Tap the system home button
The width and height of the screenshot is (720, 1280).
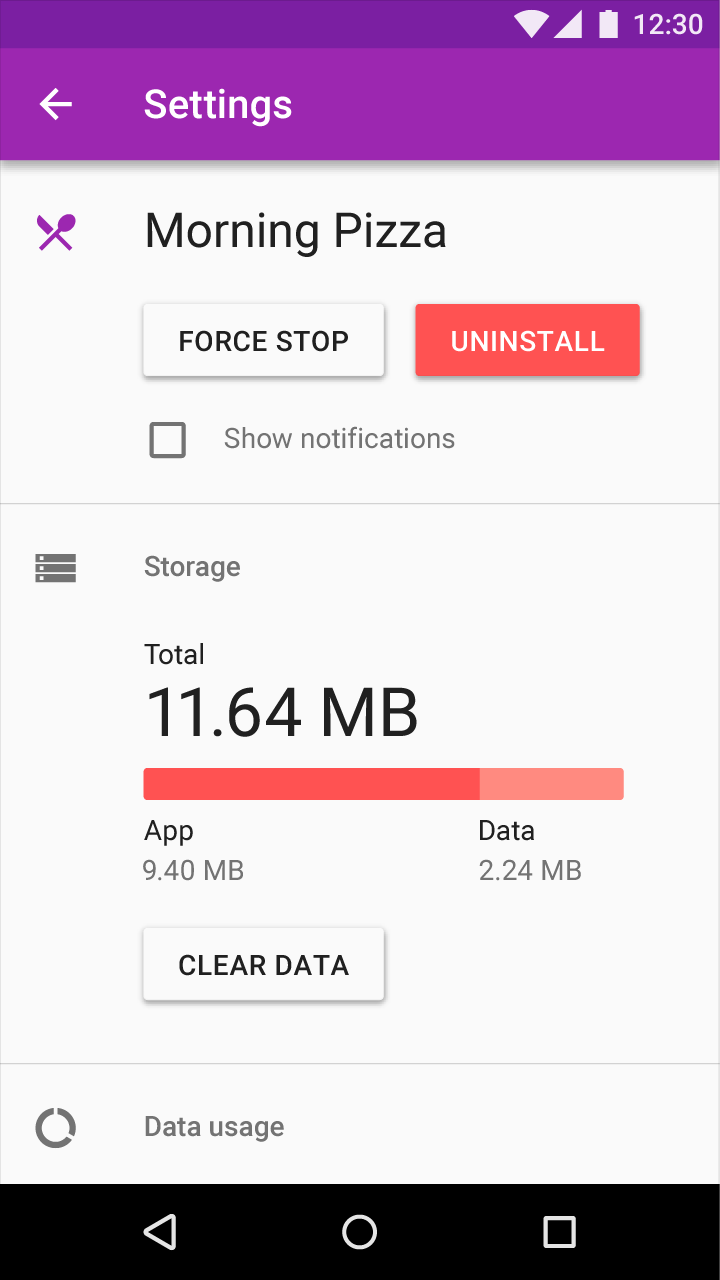click(359, 1232)
